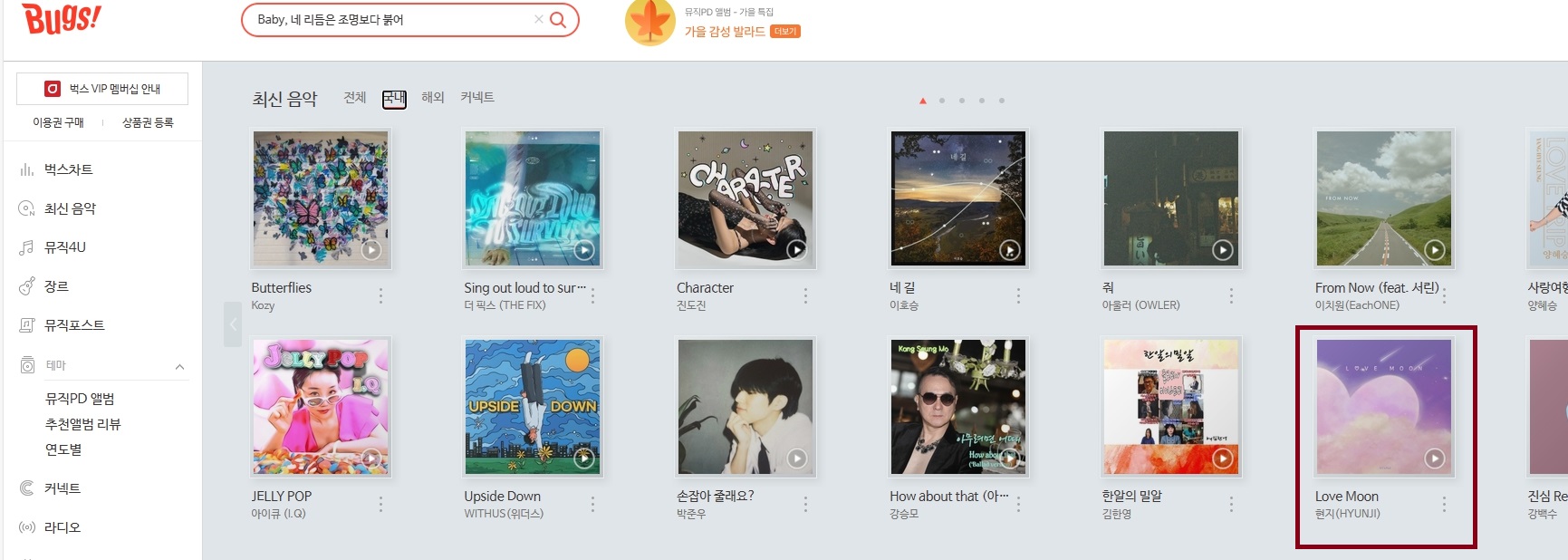Open 뮤직4U in sidebar

(65, 247)
